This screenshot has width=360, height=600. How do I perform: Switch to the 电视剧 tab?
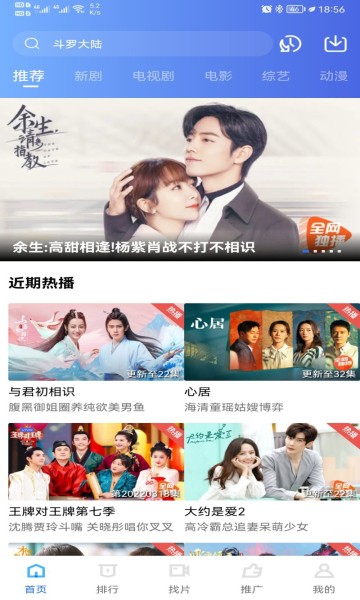click(x=153, y=76)
